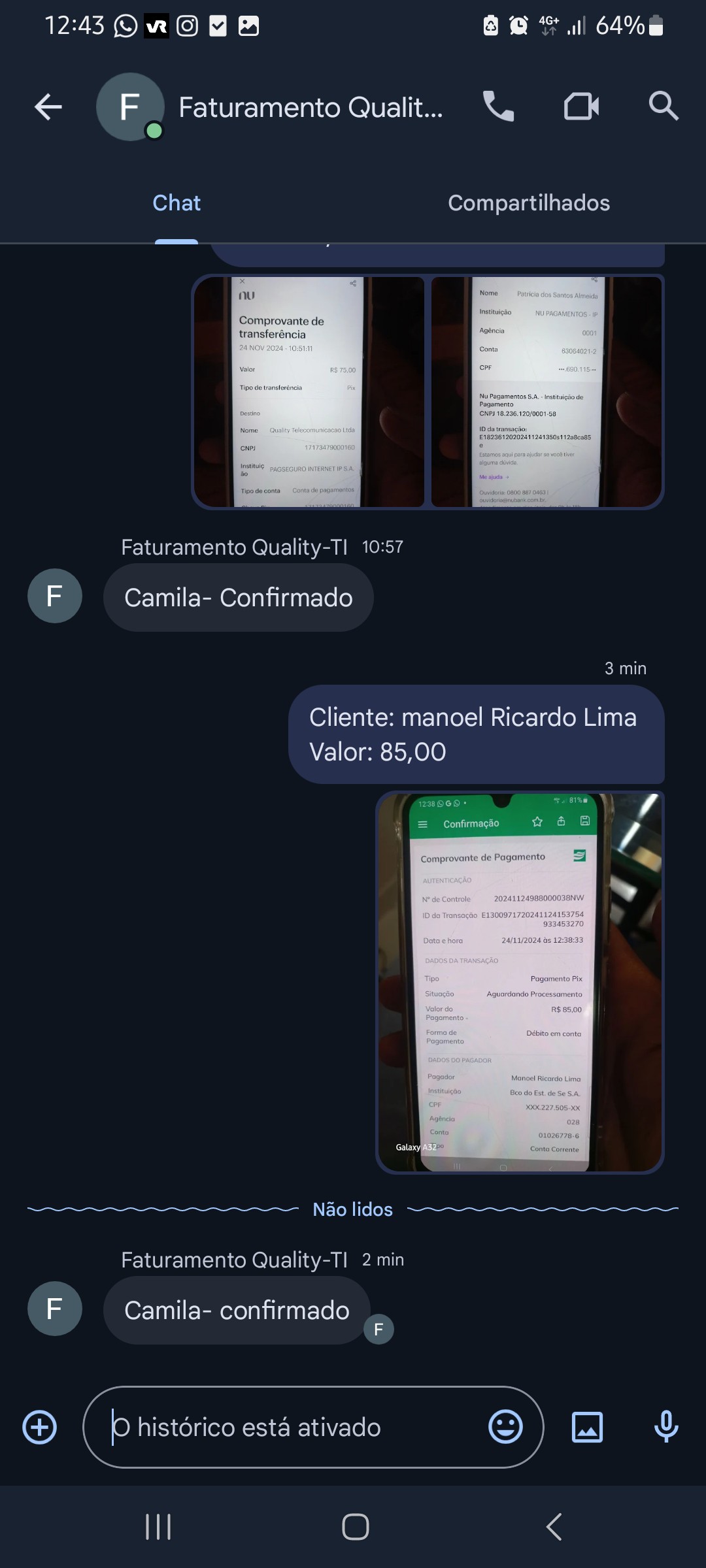The height and width of the screenshot is (1568, 706).
Task: Open the attachment plus menu
Action: [40, 1428]
